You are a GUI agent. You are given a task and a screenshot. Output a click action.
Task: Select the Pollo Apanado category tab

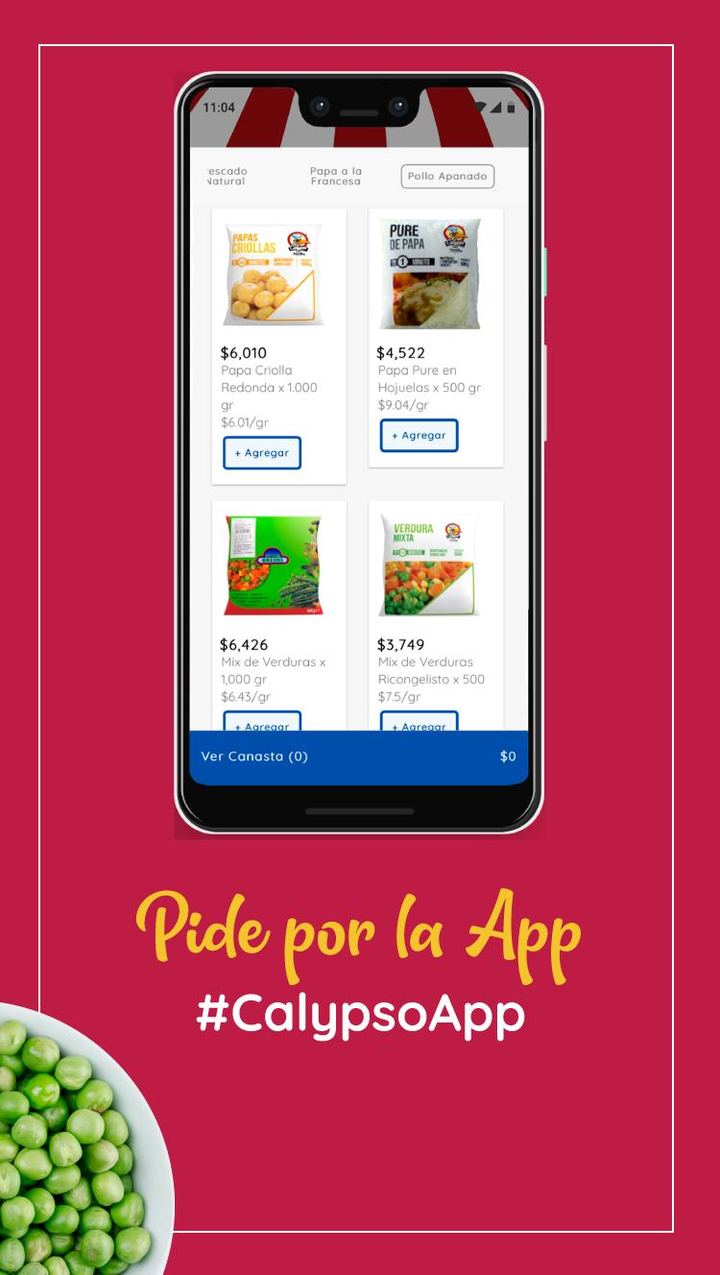[446, 176]
